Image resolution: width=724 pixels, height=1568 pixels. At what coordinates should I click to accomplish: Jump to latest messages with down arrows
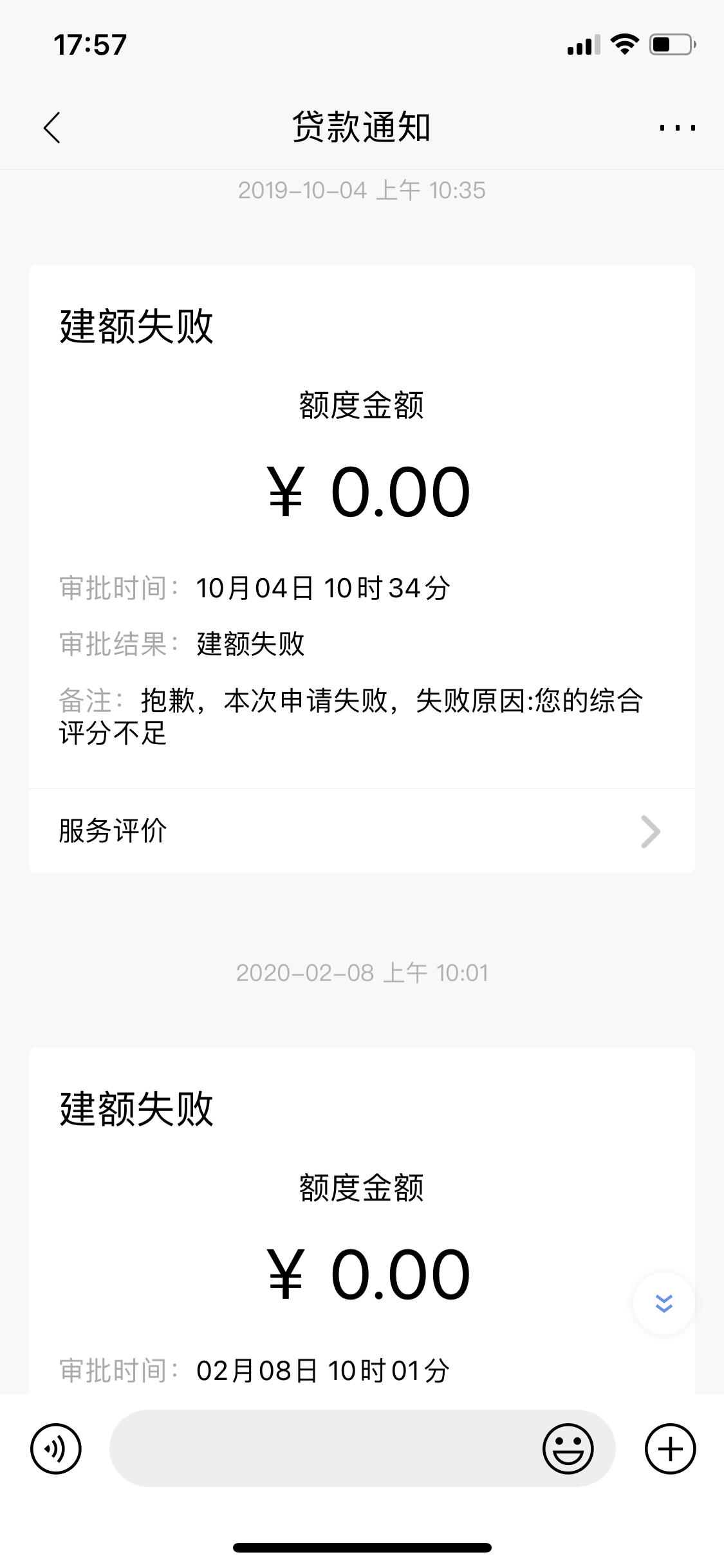point(664,1303)
